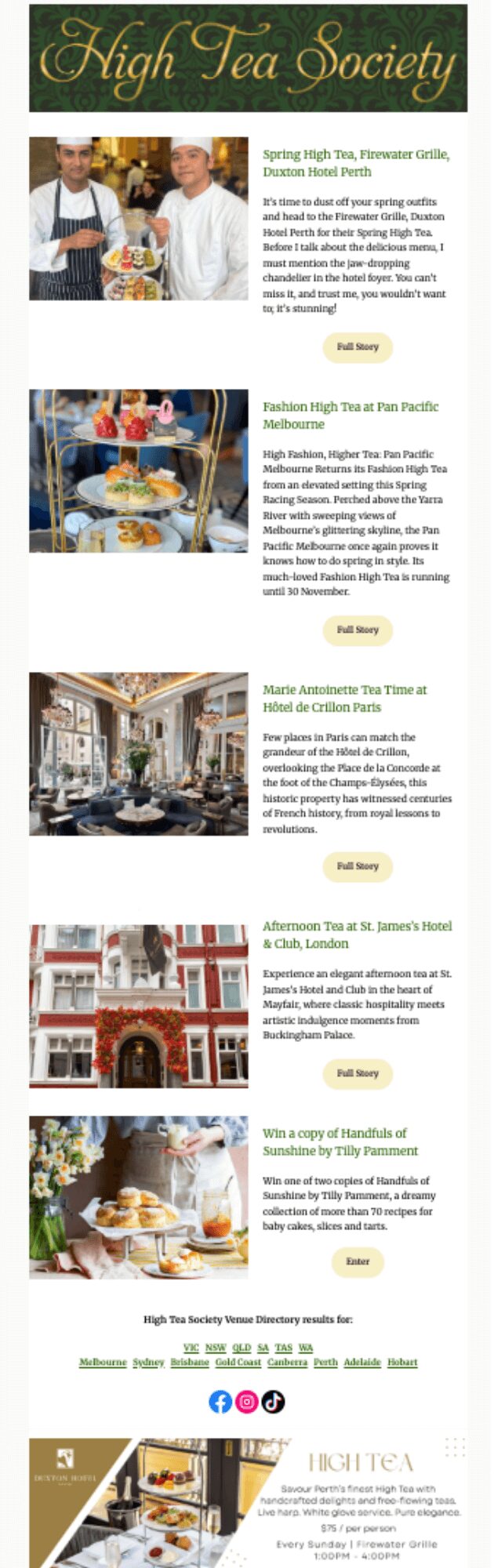
Task: Open Full Story for Hôtel de Crillon Paris
Action: [x=358, y=867]
